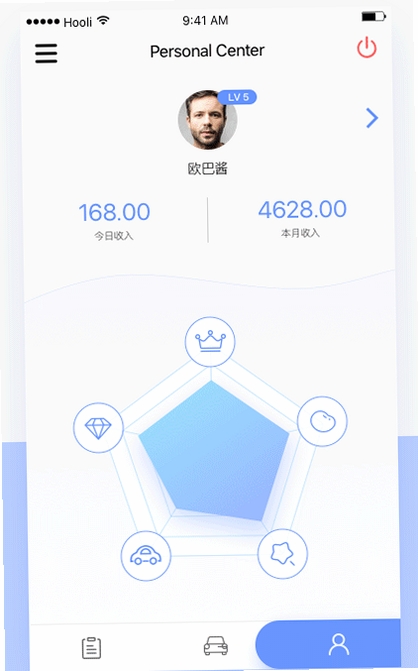
Task: Open profile details via blue chevron
Action: [372, 118]
